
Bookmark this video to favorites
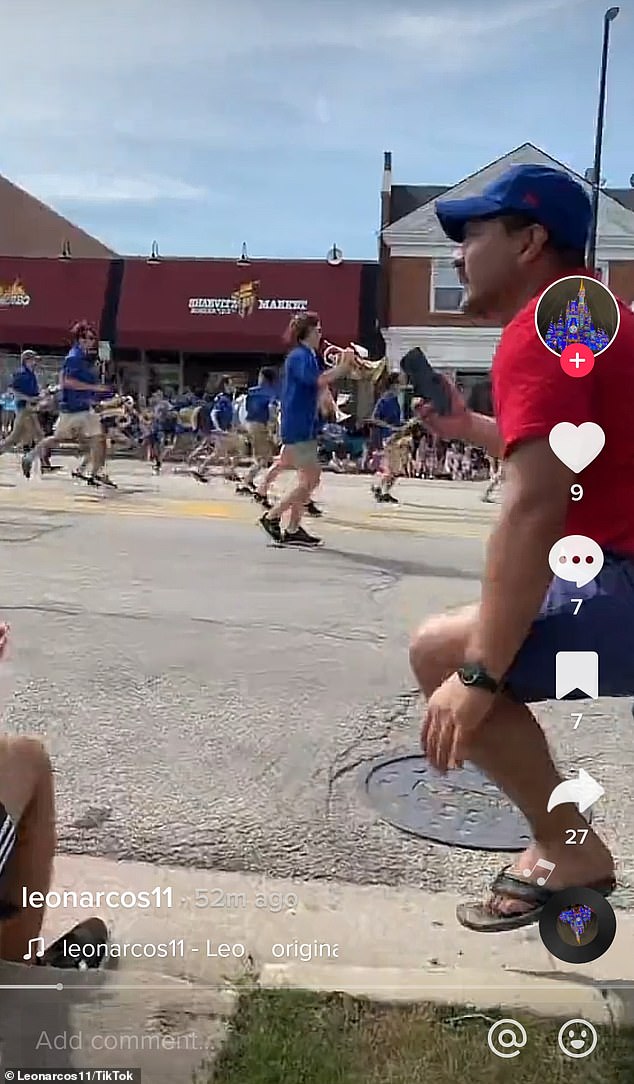(x=577, y=676)
